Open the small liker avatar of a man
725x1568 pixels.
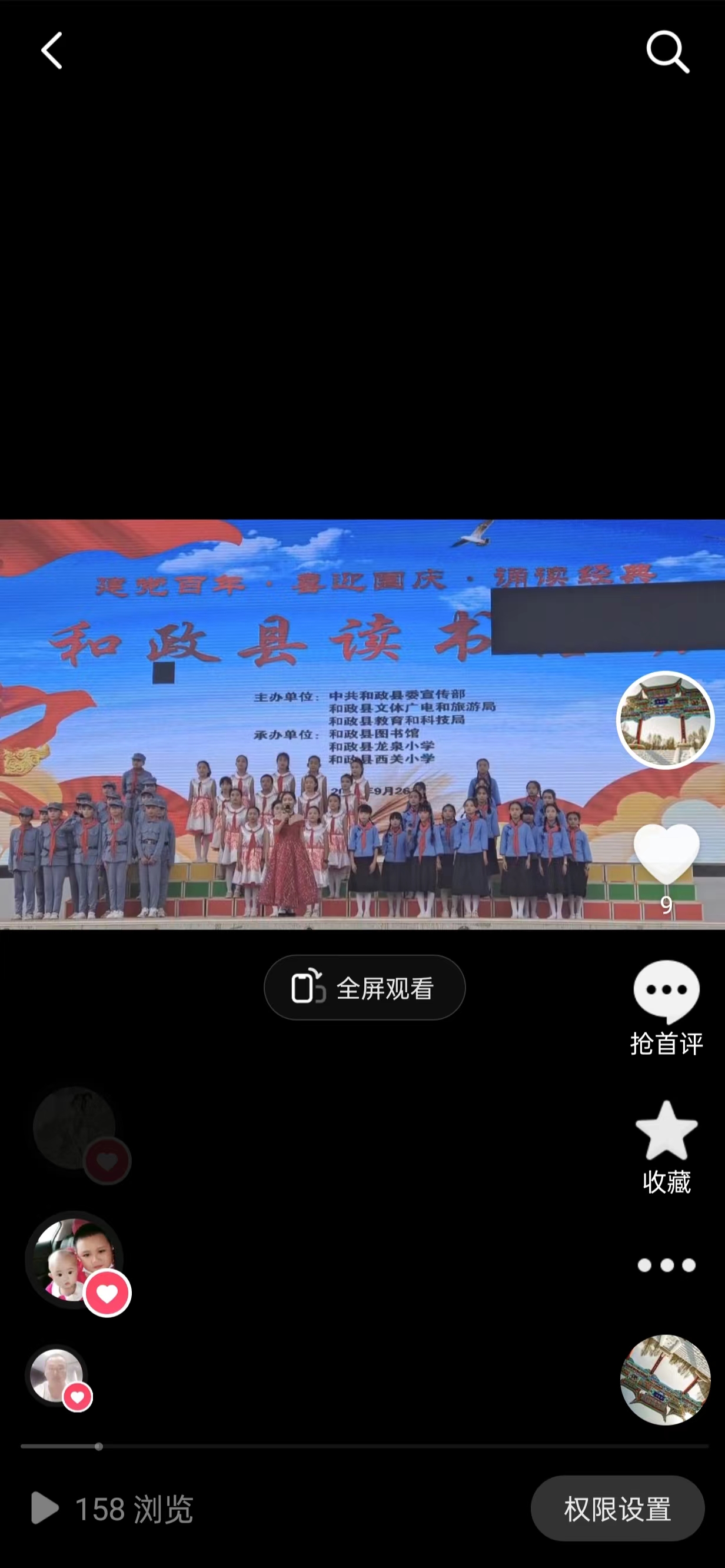pos(56,1375)
